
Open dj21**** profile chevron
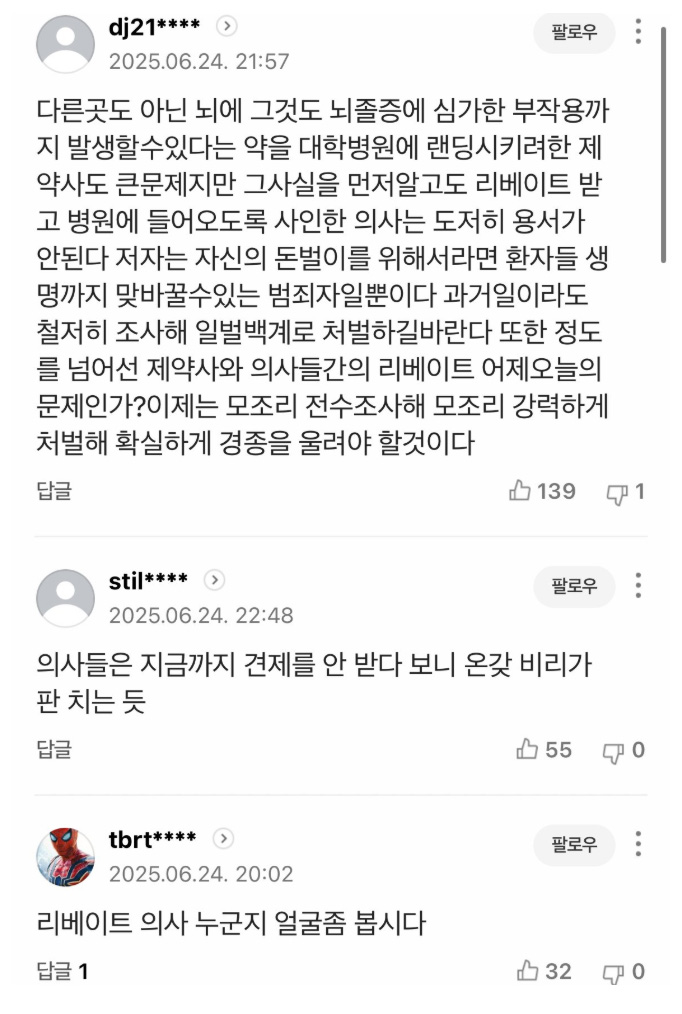click(226, 27)
